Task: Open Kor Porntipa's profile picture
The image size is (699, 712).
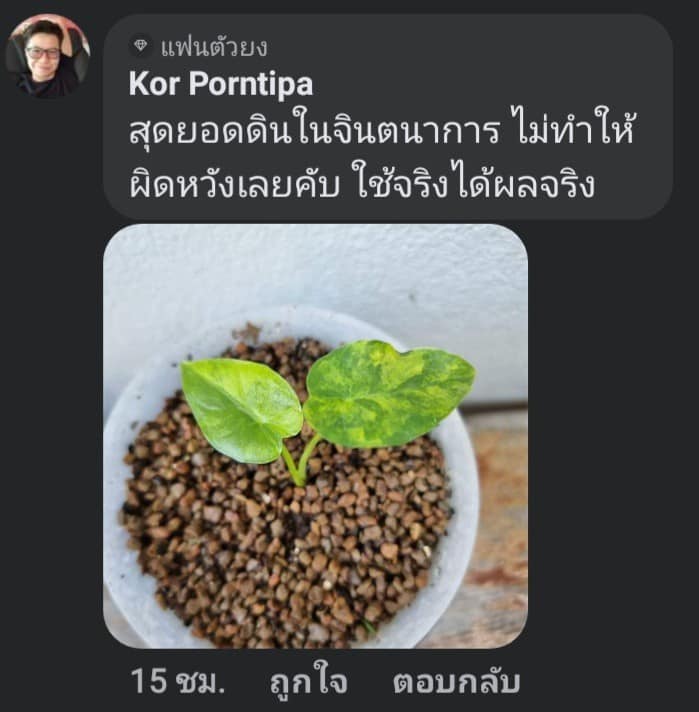Action: [47, 56]
